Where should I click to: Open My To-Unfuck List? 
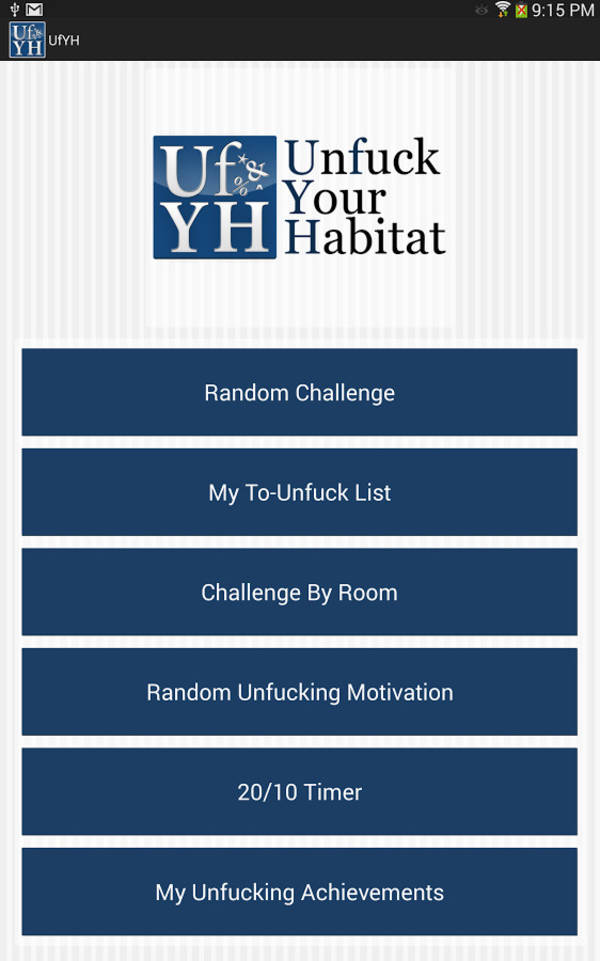300,492
